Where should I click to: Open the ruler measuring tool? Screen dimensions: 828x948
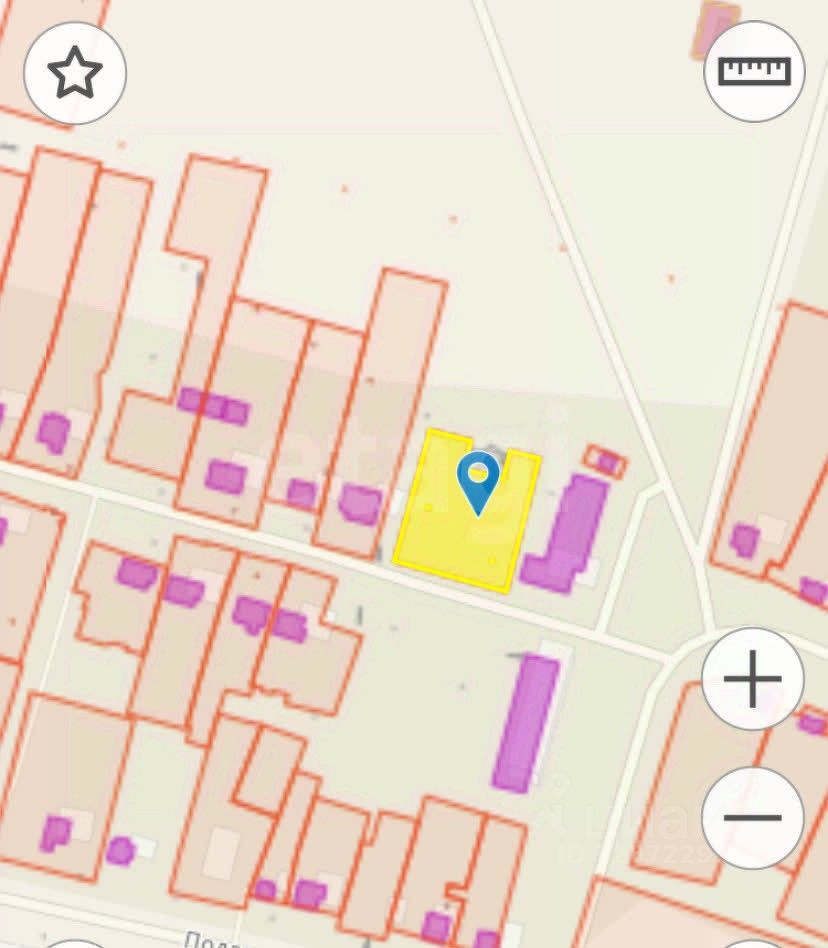click(x=754, y=71)
